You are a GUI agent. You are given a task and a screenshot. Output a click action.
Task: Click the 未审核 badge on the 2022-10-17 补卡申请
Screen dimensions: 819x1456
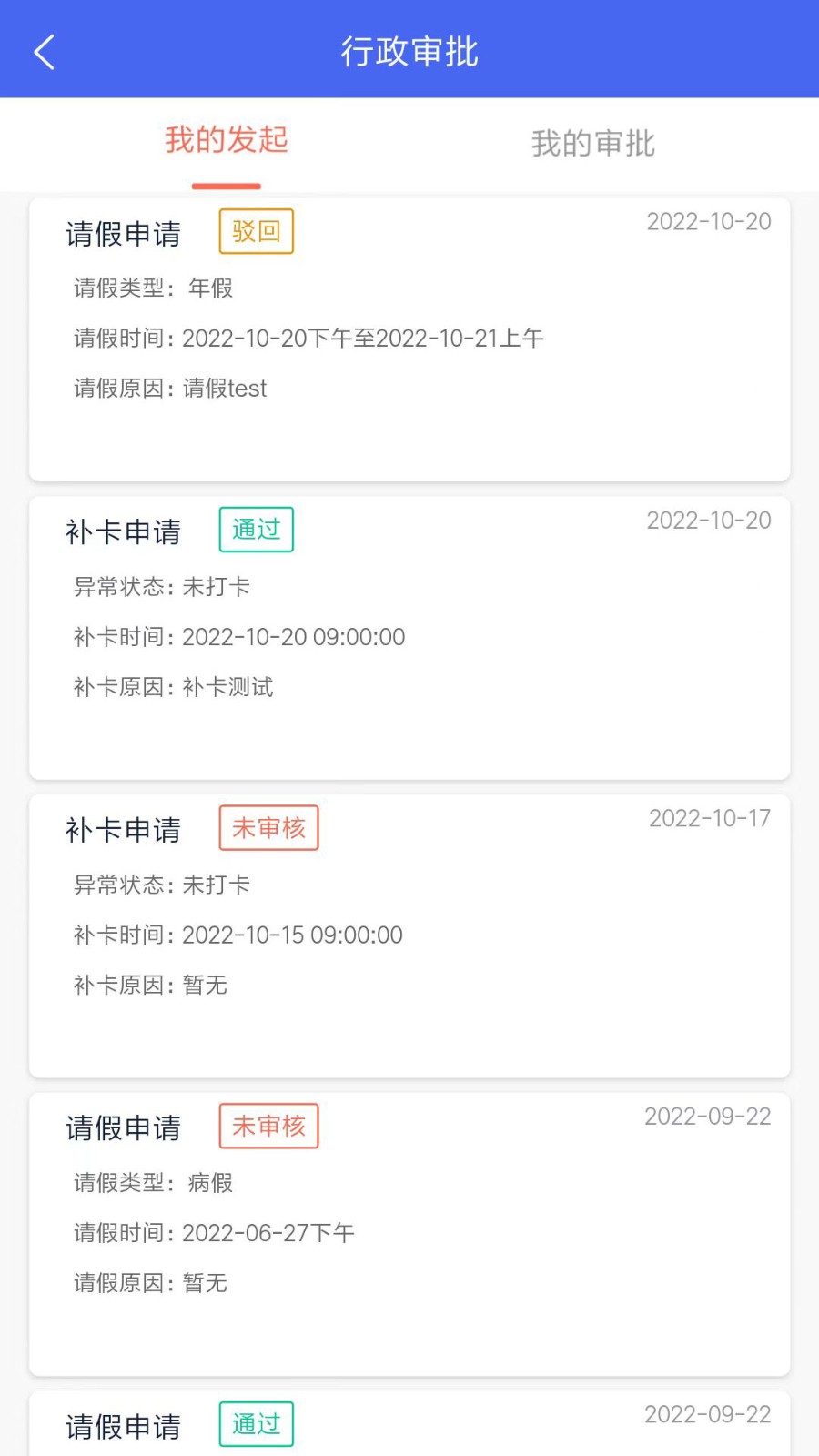[268, 827]
